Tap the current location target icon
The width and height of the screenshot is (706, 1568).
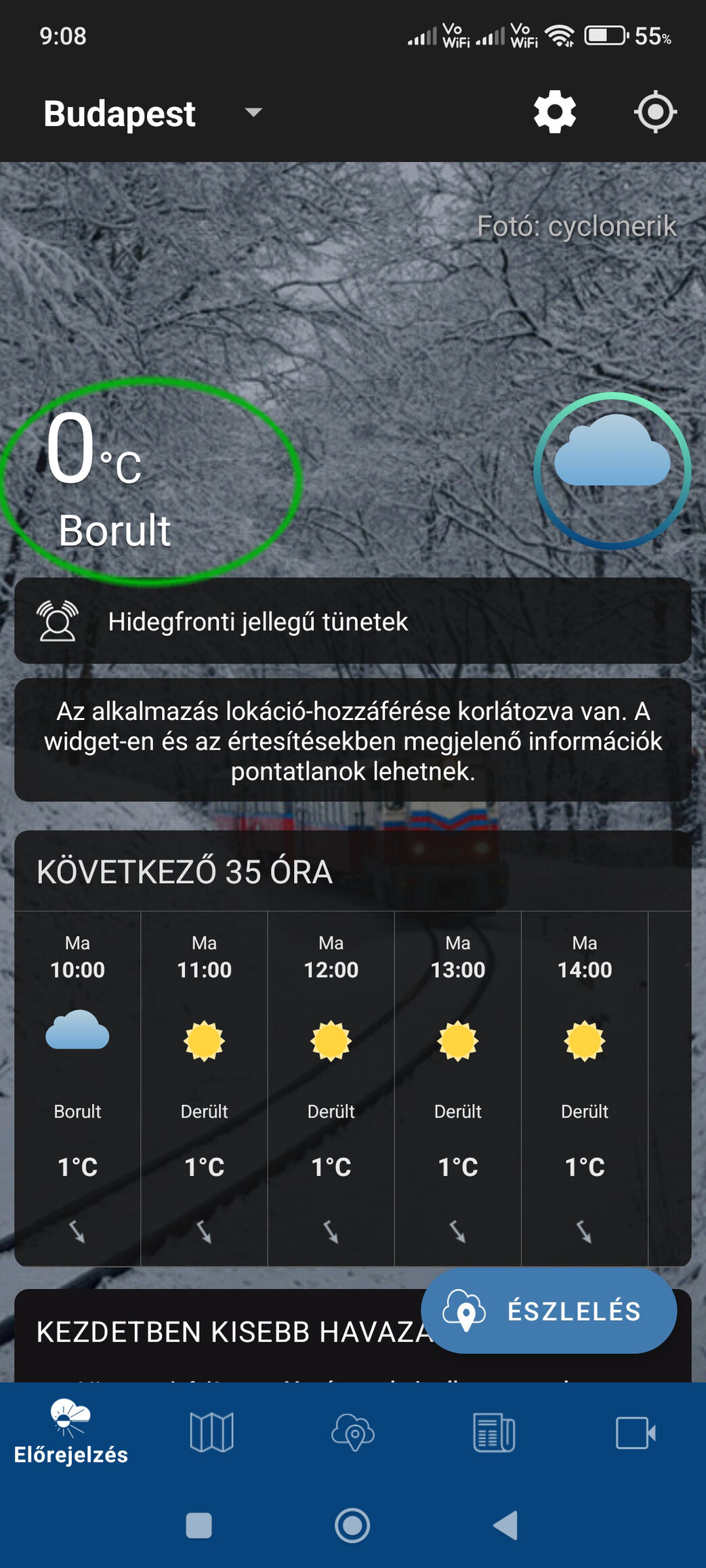(x=655, y=112)
